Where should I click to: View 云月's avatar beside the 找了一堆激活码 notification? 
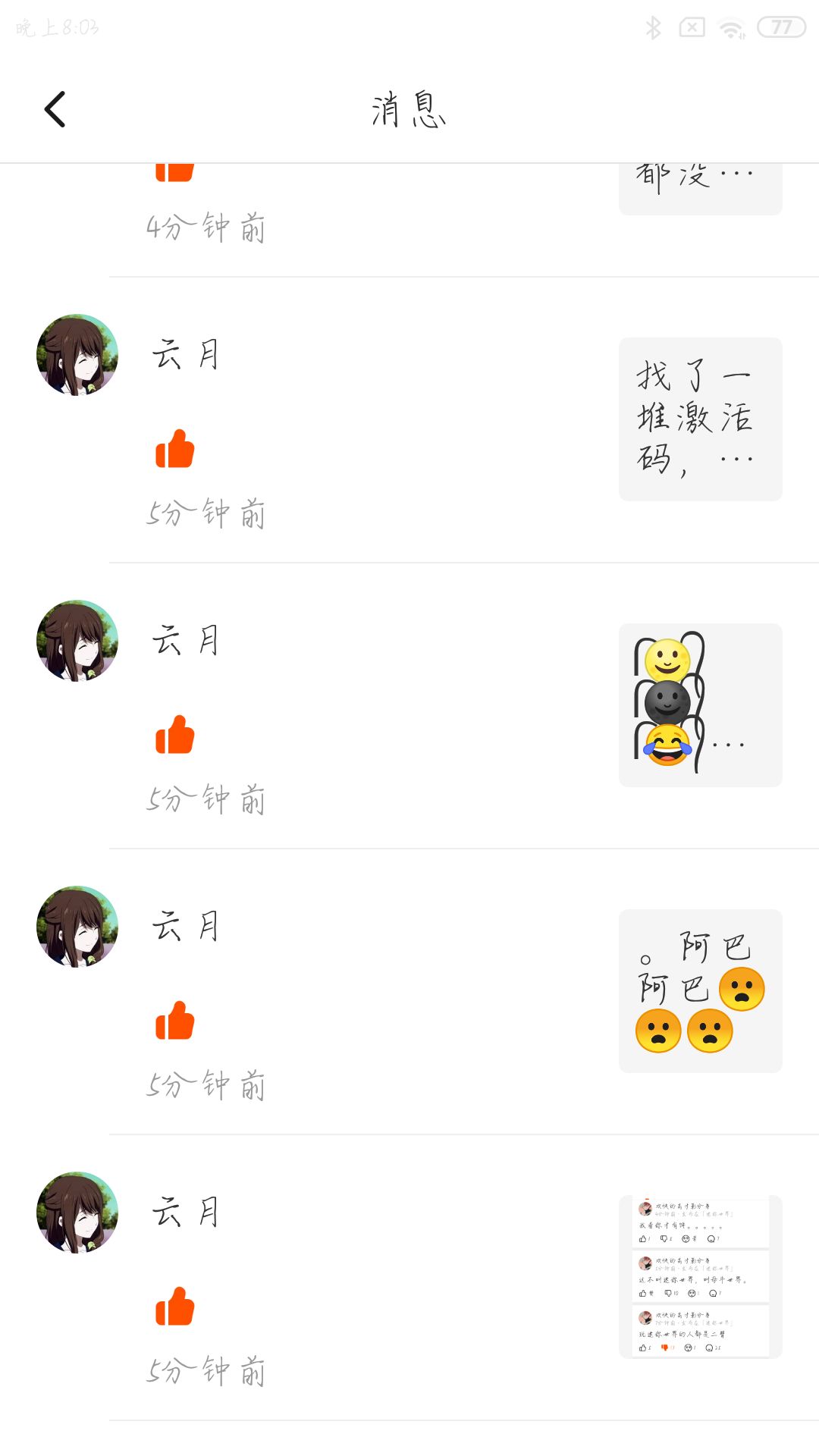pyautogui.click(x=77, y=355)
